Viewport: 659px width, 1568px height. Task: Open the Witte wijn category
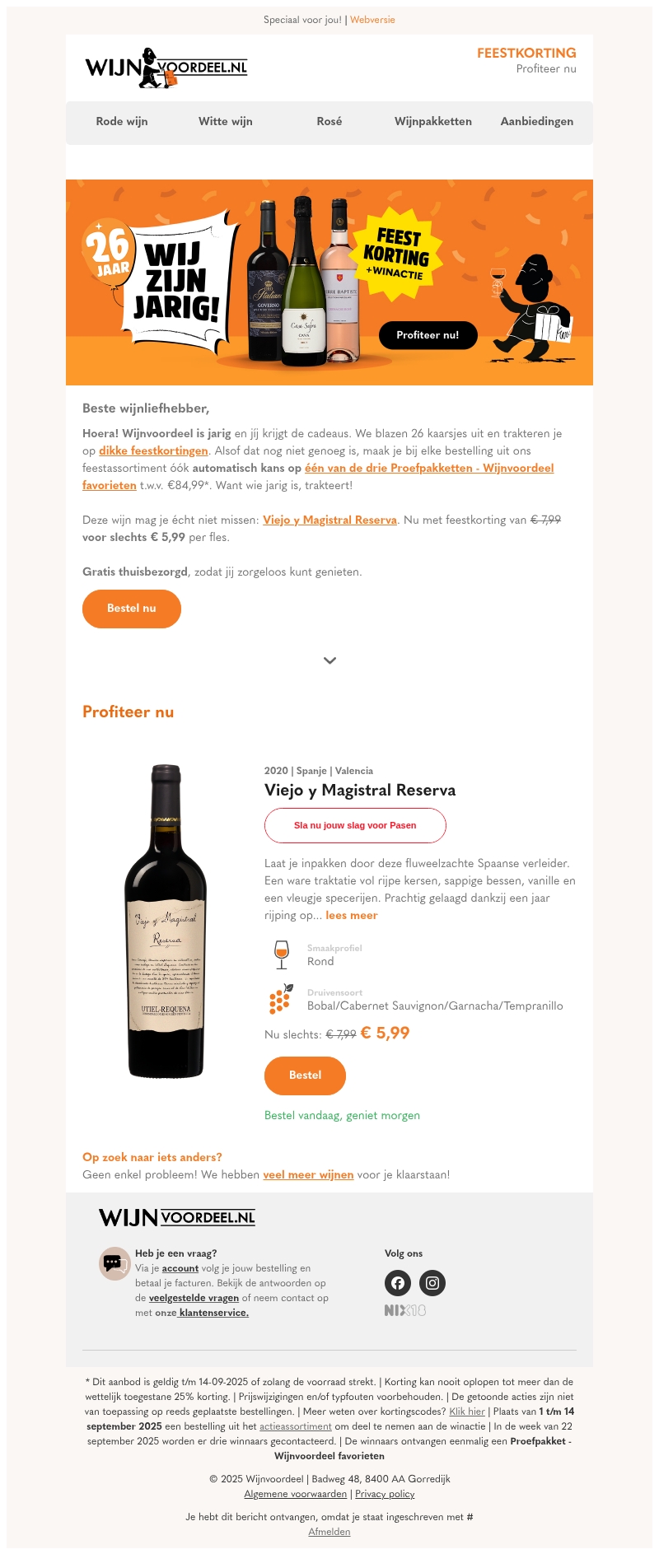coord(226,121)
